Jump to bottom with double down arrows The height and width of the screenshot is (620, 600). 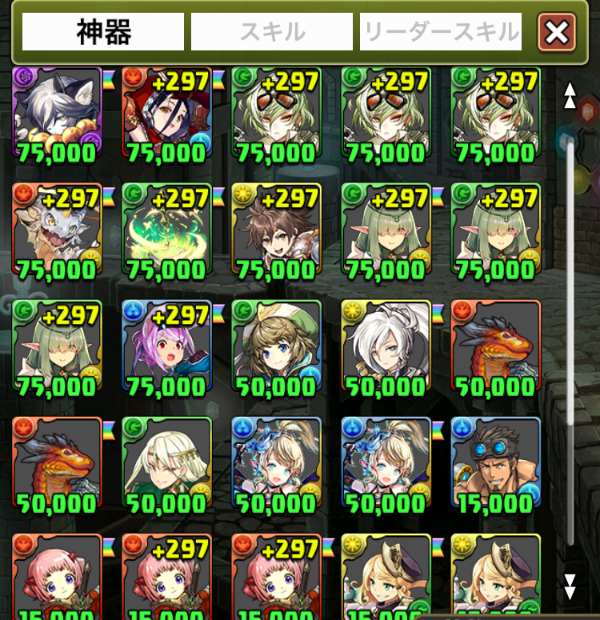coord(569,585)
